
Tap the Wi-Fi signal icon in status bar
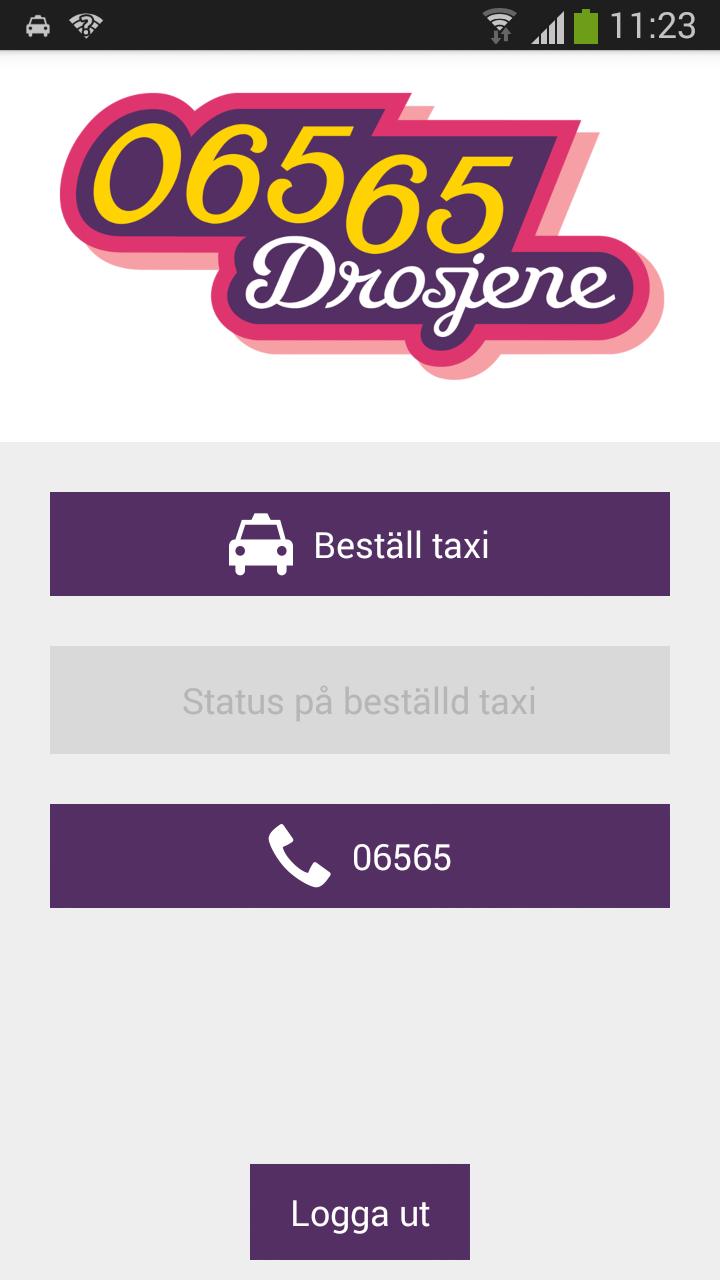tap(498, 24)
